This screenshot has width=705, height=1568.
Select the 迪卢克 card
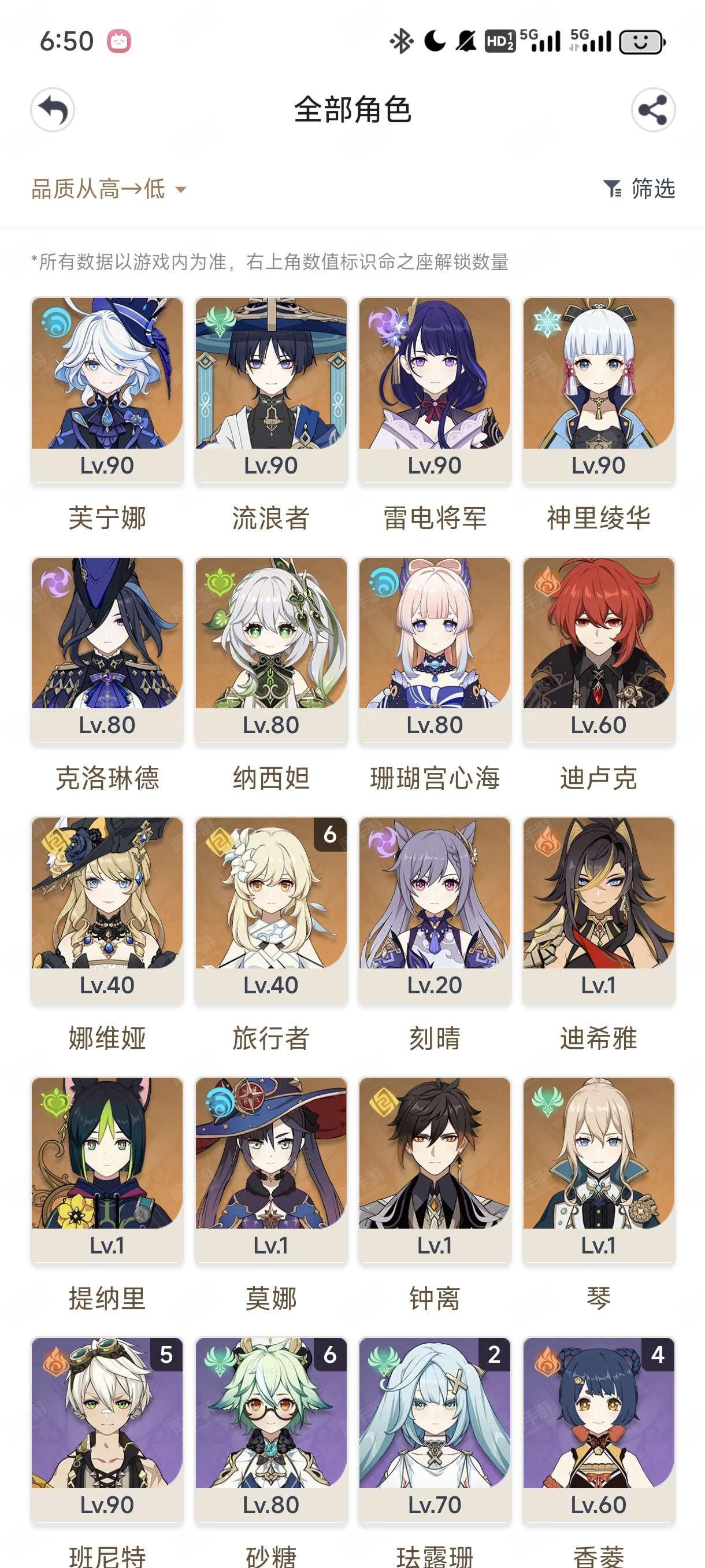click(x=599, y=649)
